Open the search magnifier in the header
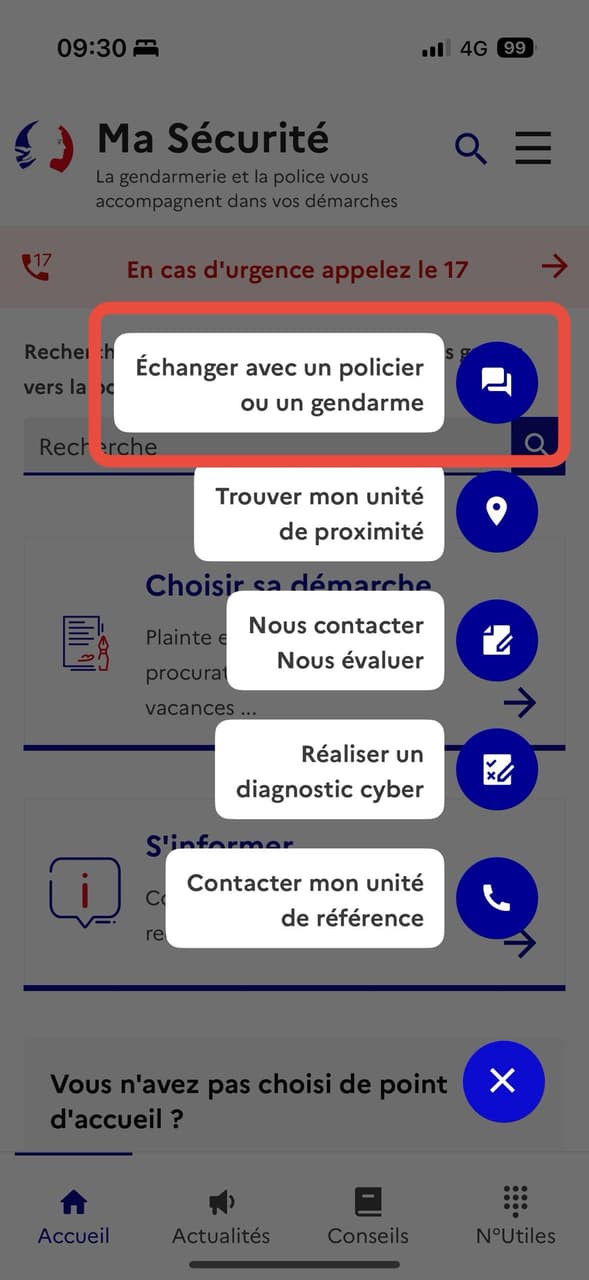The image size is (589, 1280). click(x=471, y=149)
